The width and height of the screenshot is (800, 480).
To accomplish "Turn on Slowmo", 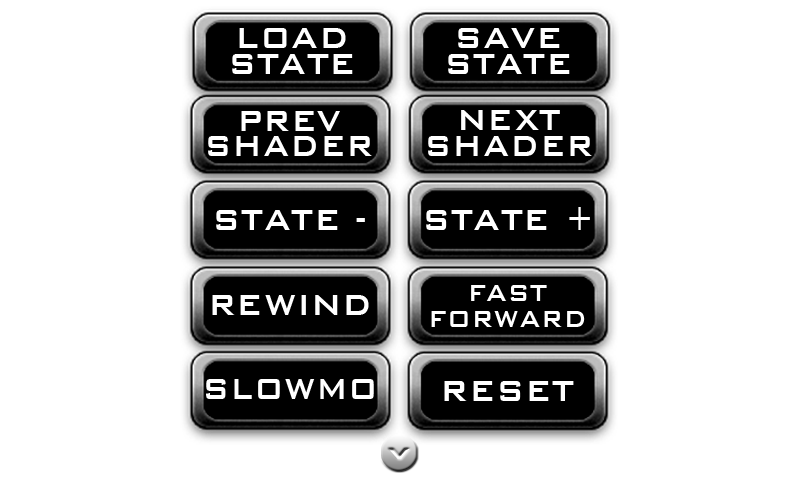I will (x=291, y=390).
